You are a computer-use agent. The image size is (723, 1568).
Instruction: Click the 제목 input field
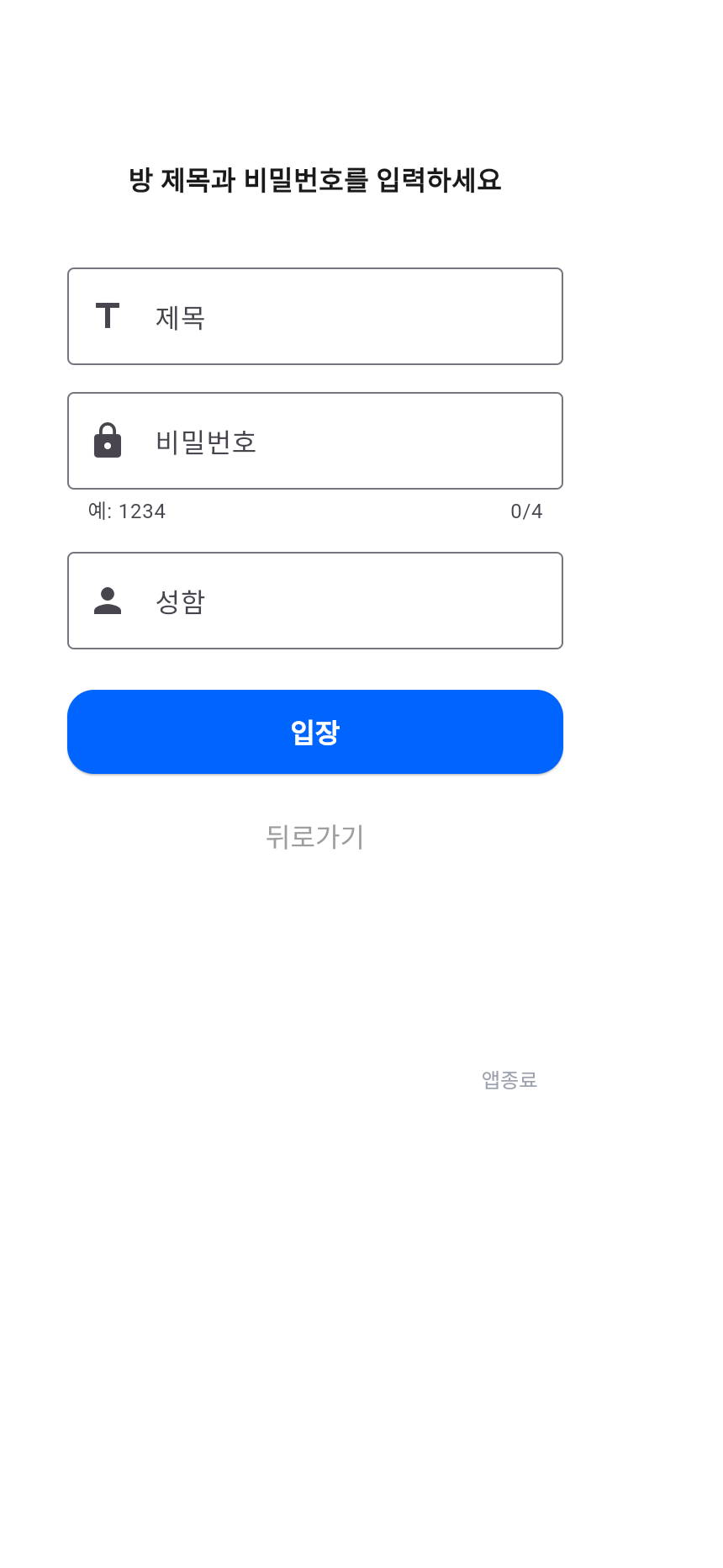click(x=315, y=315)
